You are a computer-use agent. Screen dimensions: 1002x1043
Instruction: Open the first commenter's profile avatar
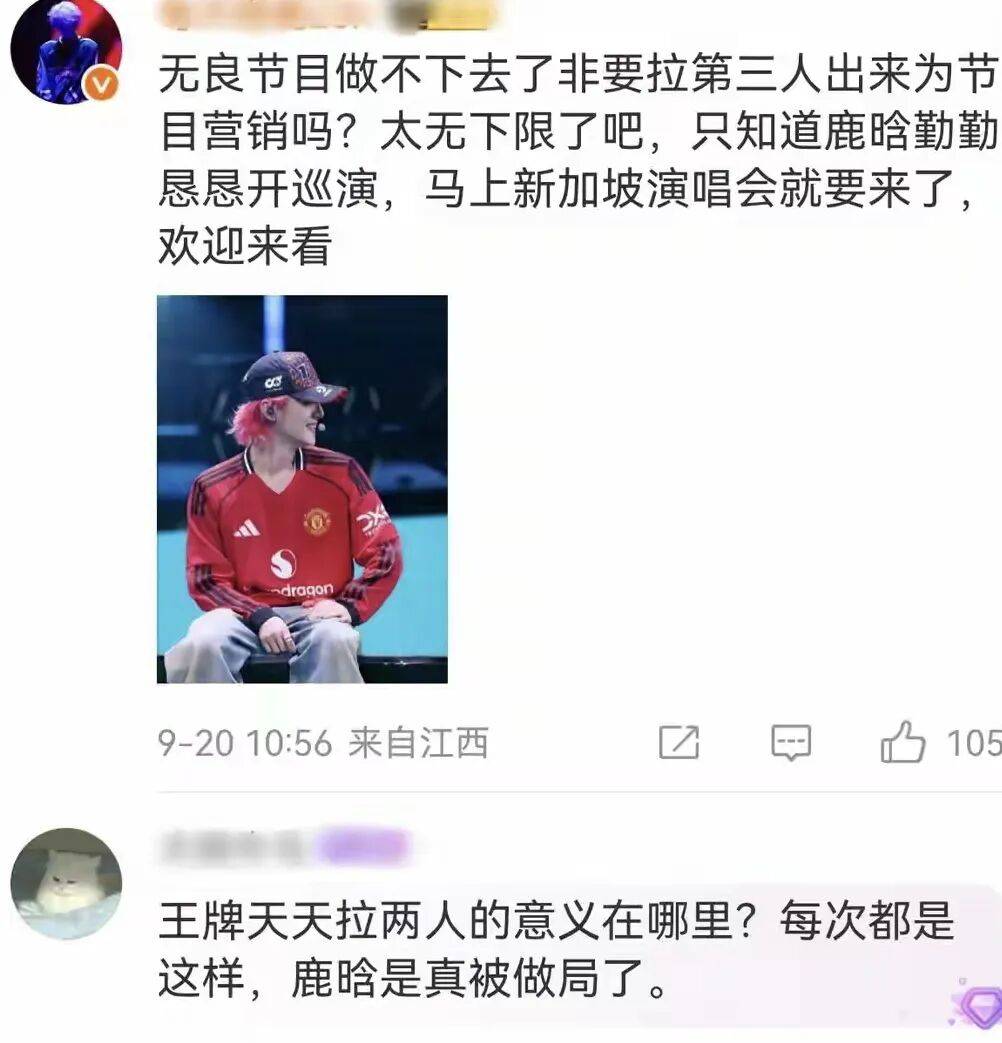(x=65, y=50)
